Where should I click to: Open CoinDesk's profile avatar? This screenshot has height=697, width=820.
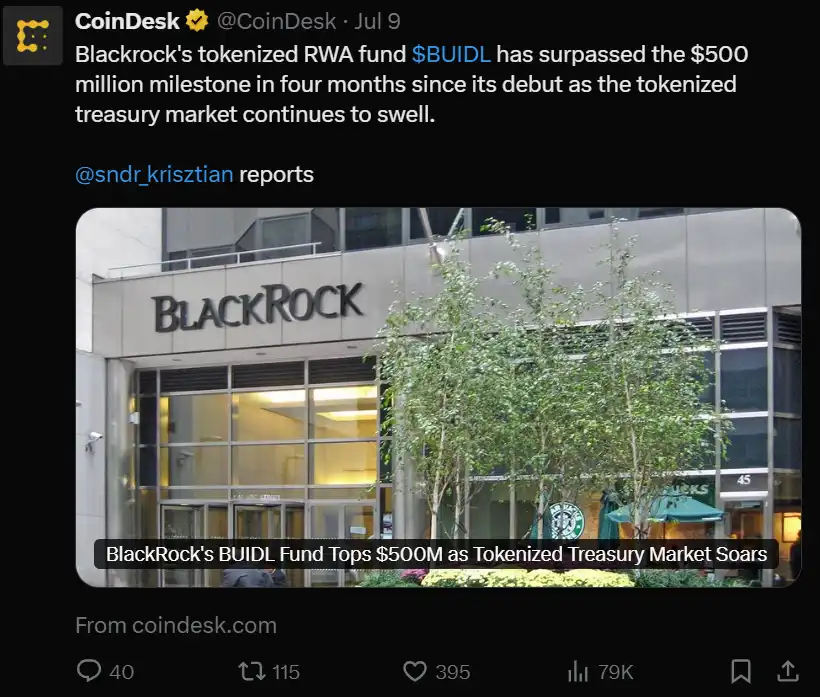pos(33,35)
